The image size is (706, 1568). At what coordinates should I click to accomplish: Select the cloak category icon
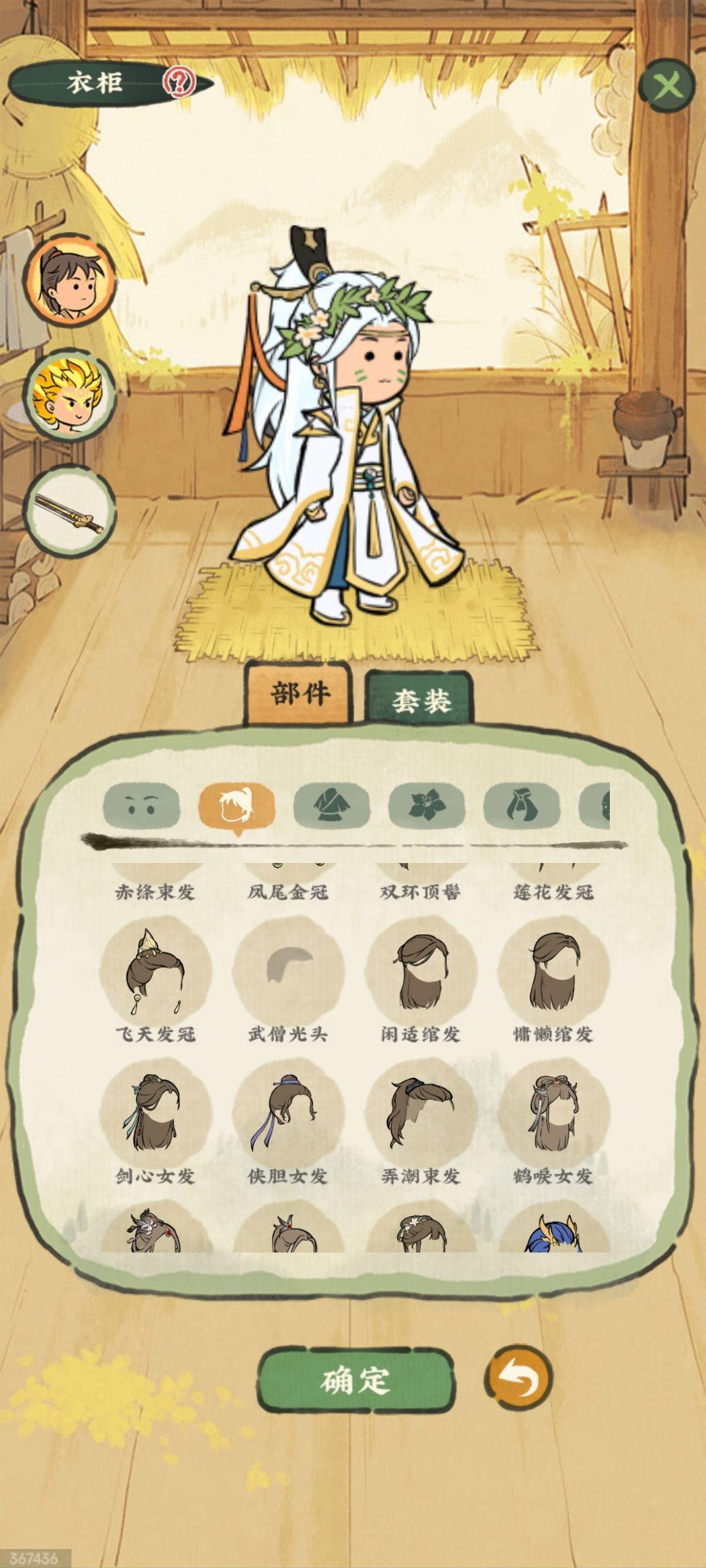[x=522, y=806]
